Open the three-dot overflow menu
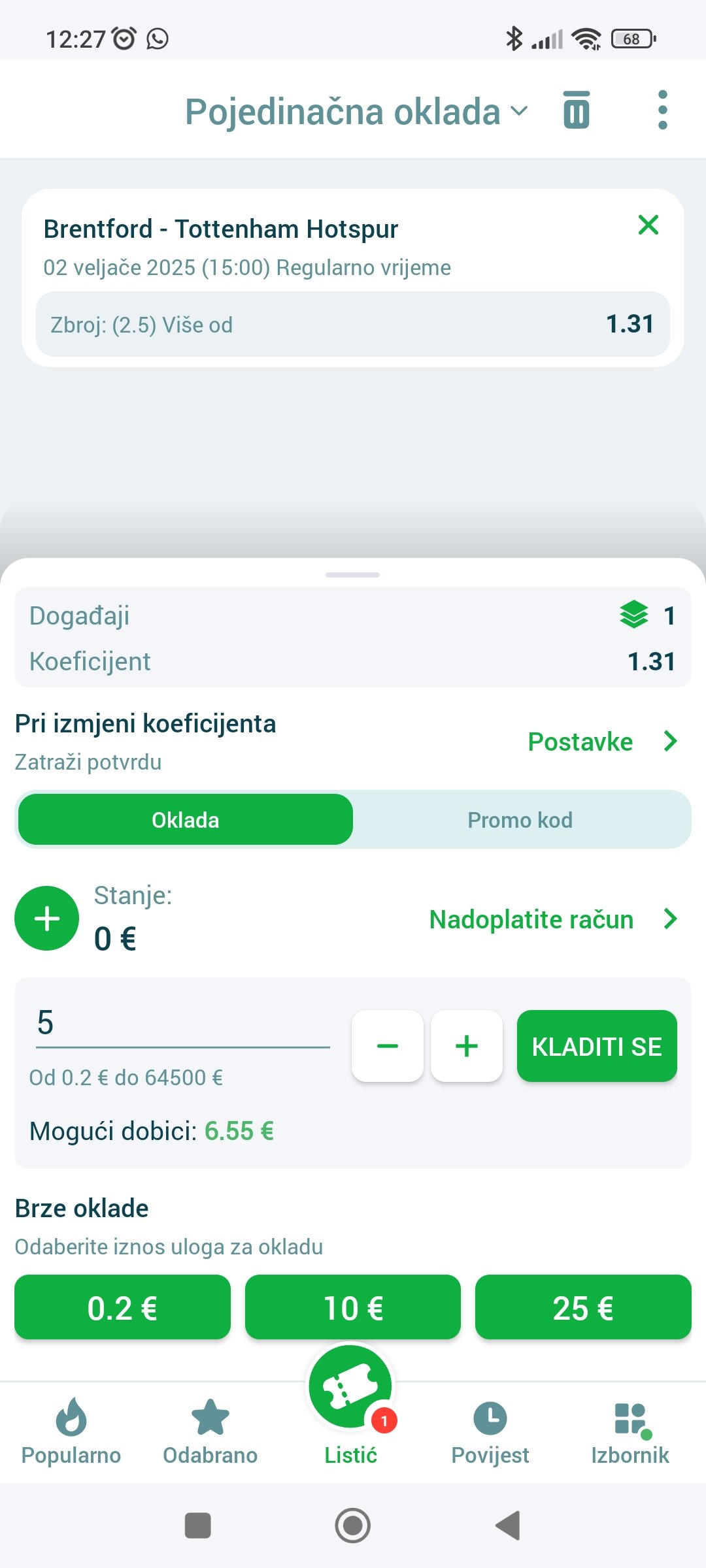Viewport: 706px width, 1568px height. [662, 110]
